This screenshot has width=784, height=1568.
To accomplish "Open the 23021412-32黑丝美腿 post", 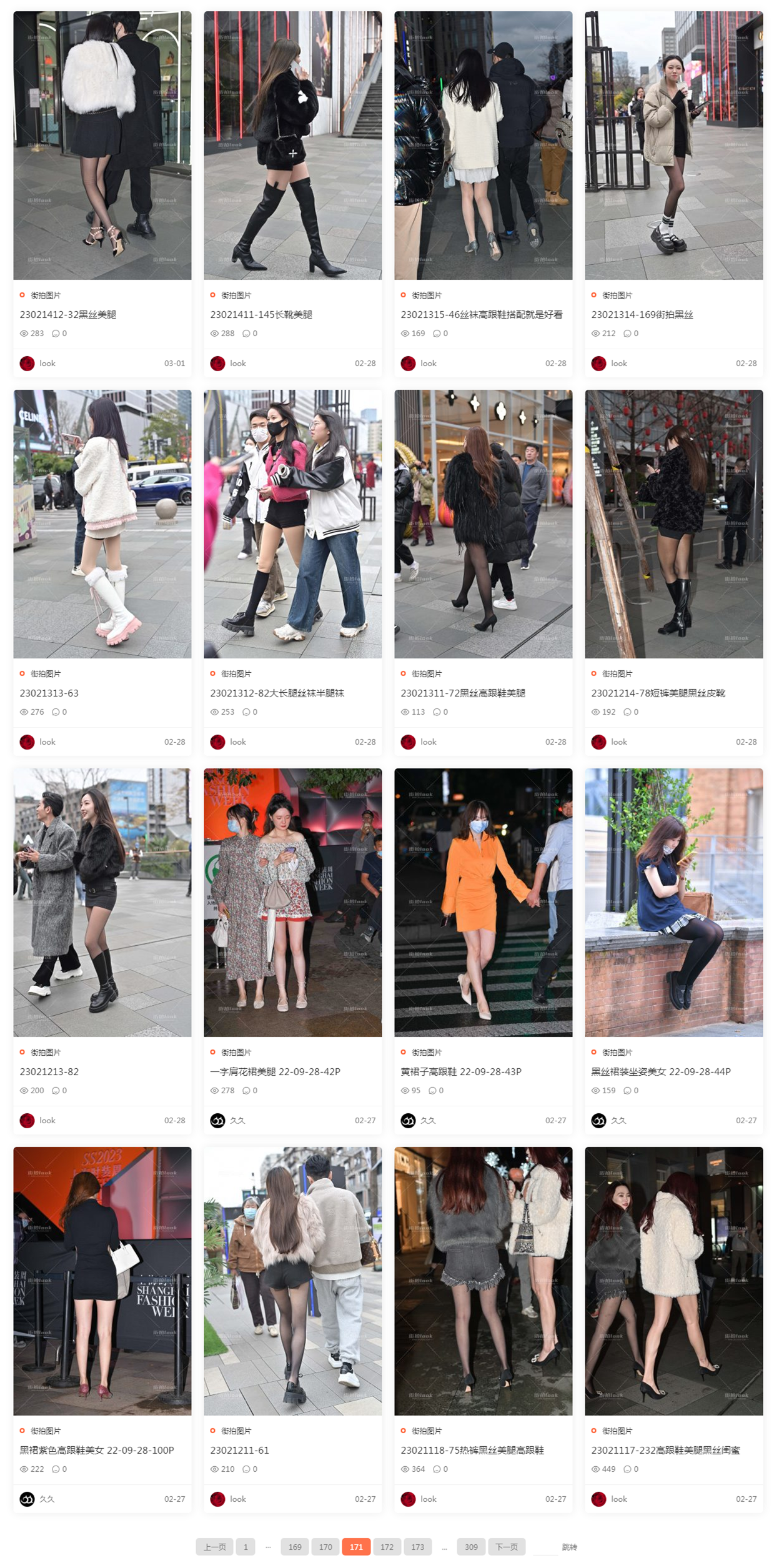I will click(67, 315).
